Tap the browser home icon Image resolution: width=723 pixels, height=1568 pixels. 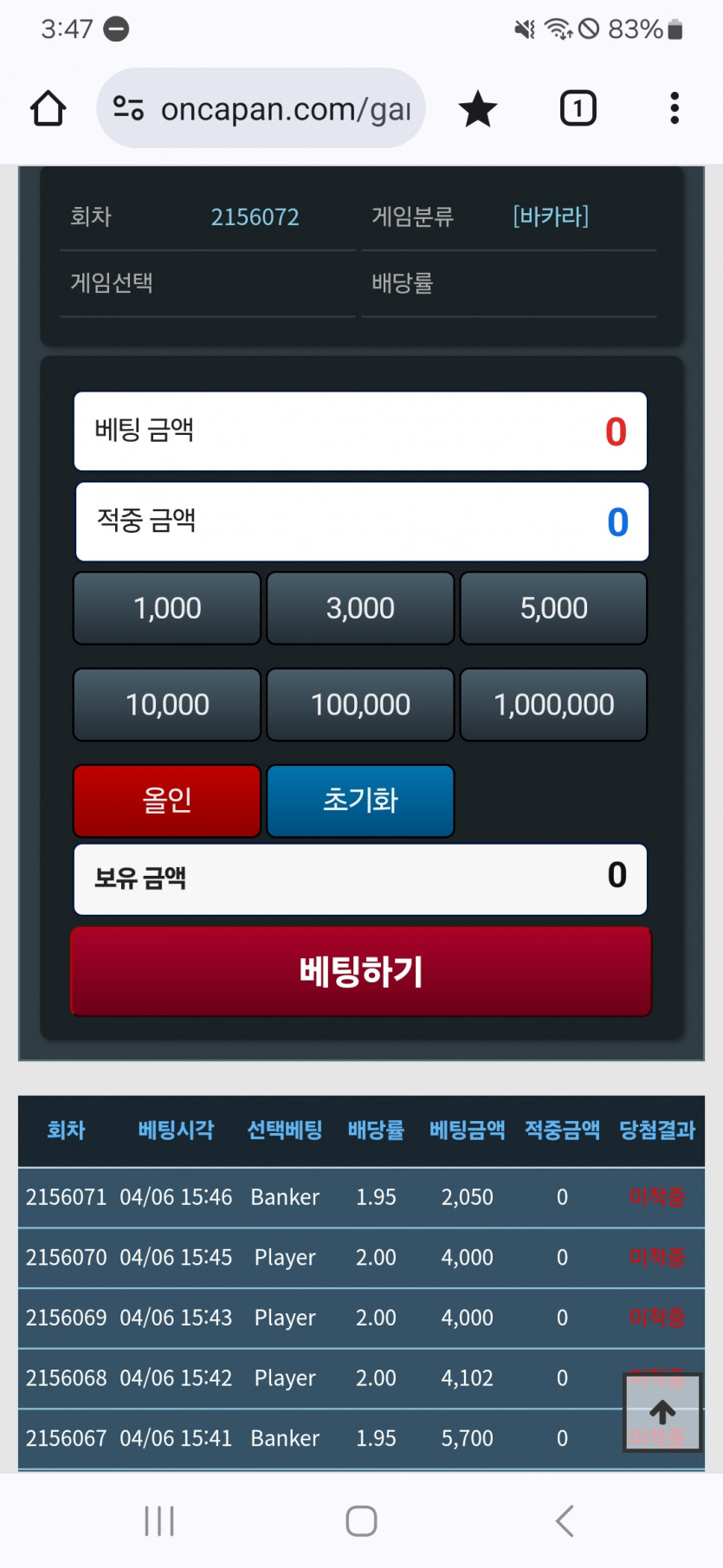[48, 109]
